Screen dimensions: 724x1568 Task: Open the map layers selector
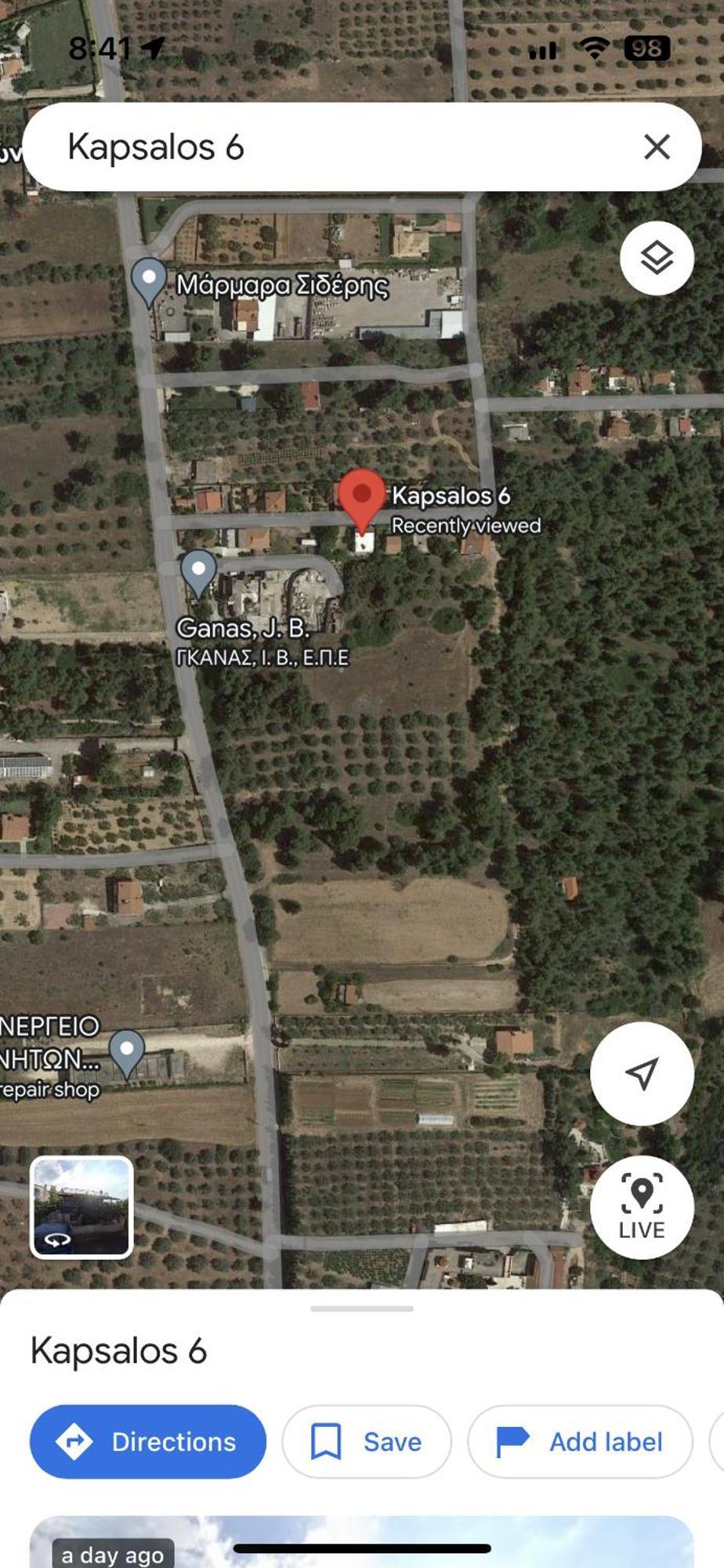click(x=657, y=258)
